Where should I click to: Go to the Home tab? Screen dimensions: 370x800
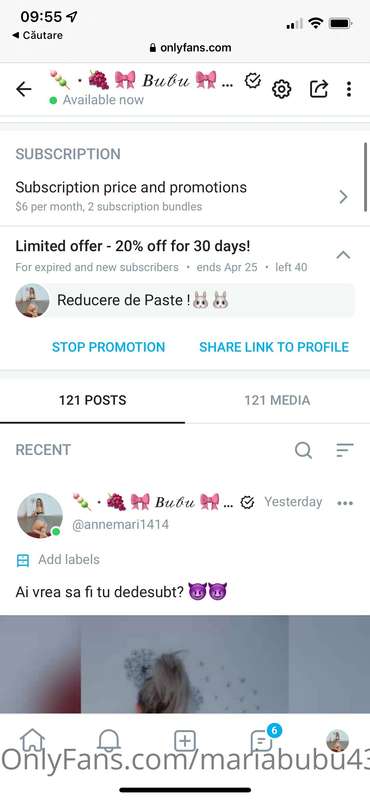click(32, 740)
